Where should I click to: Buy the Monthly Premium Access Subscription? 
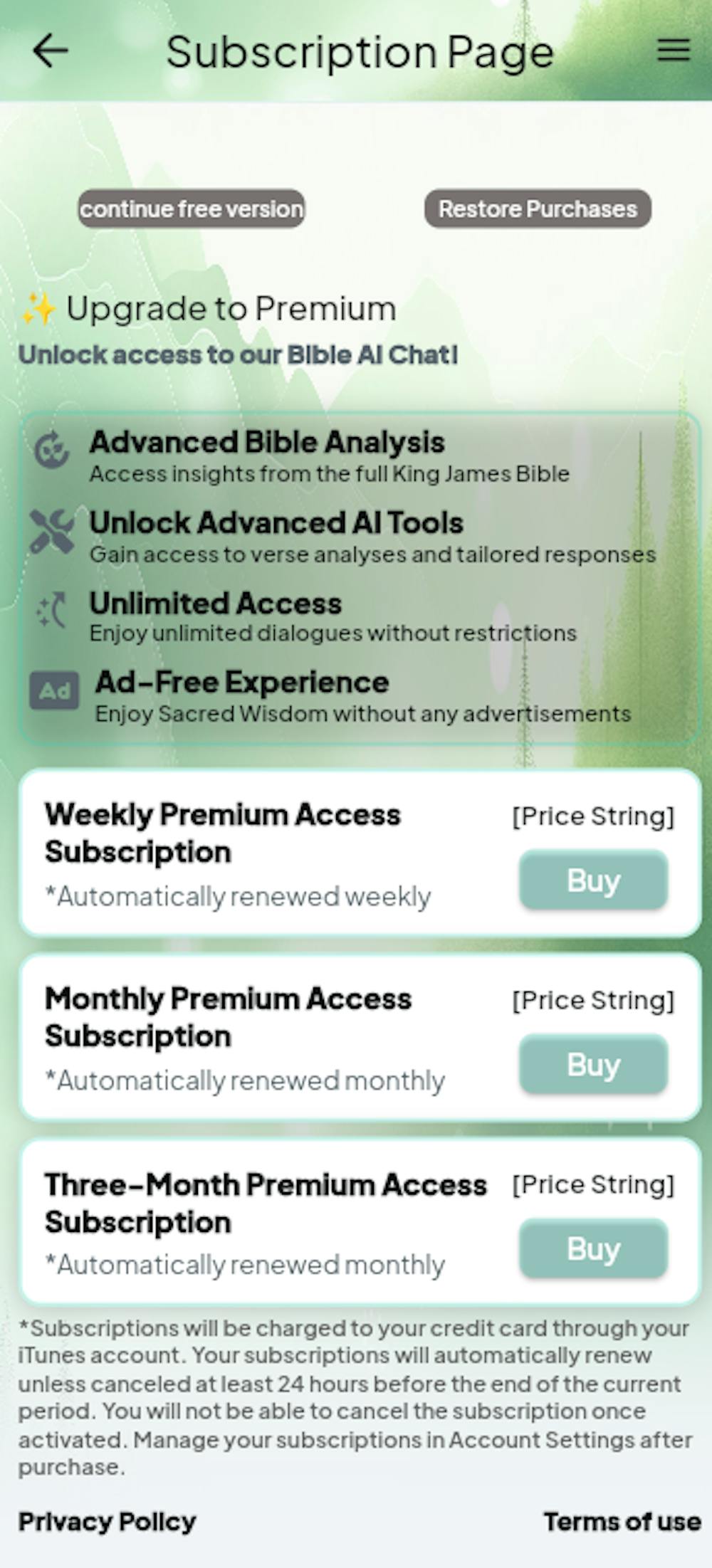[x=593, y=1065]
